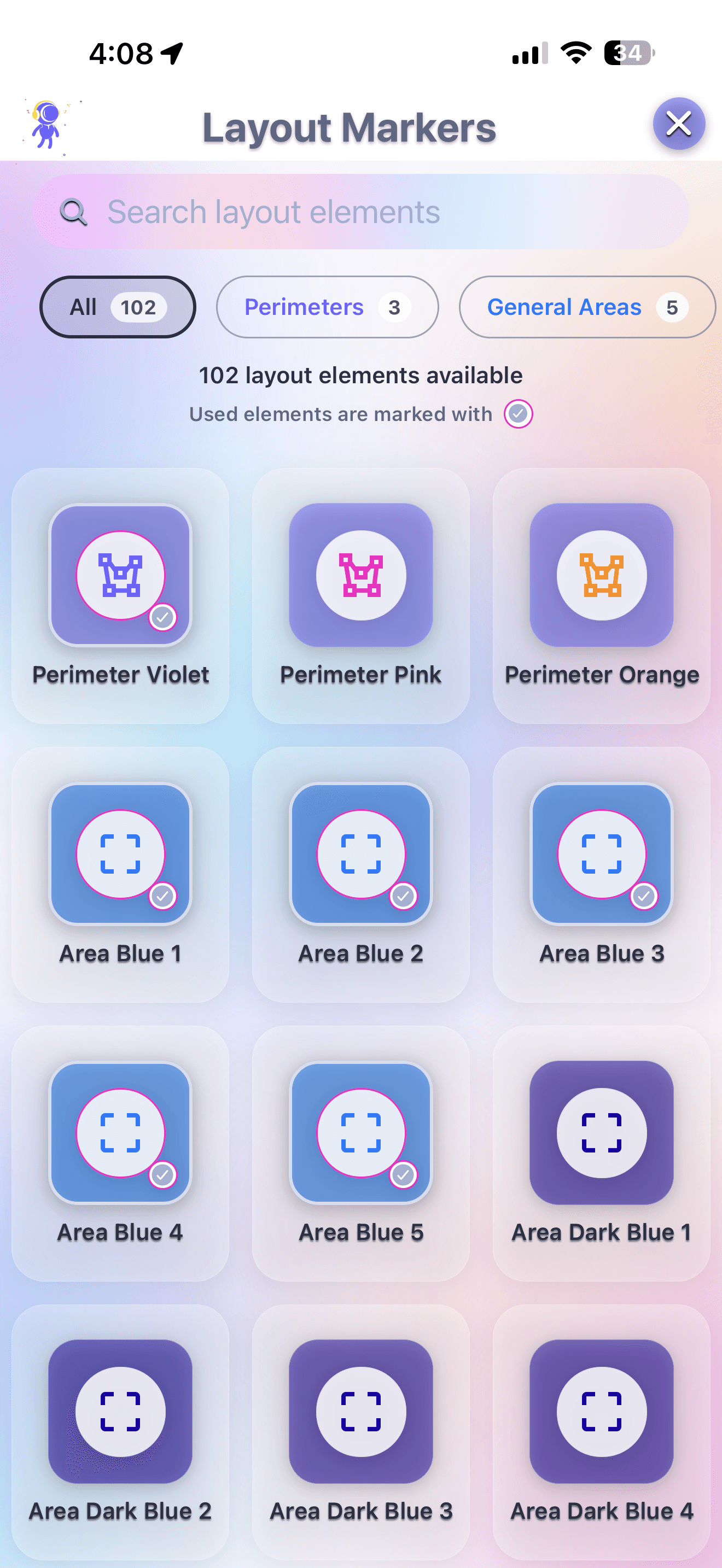
Task: Filter by General Areas
Action: (x=586, y=307)
